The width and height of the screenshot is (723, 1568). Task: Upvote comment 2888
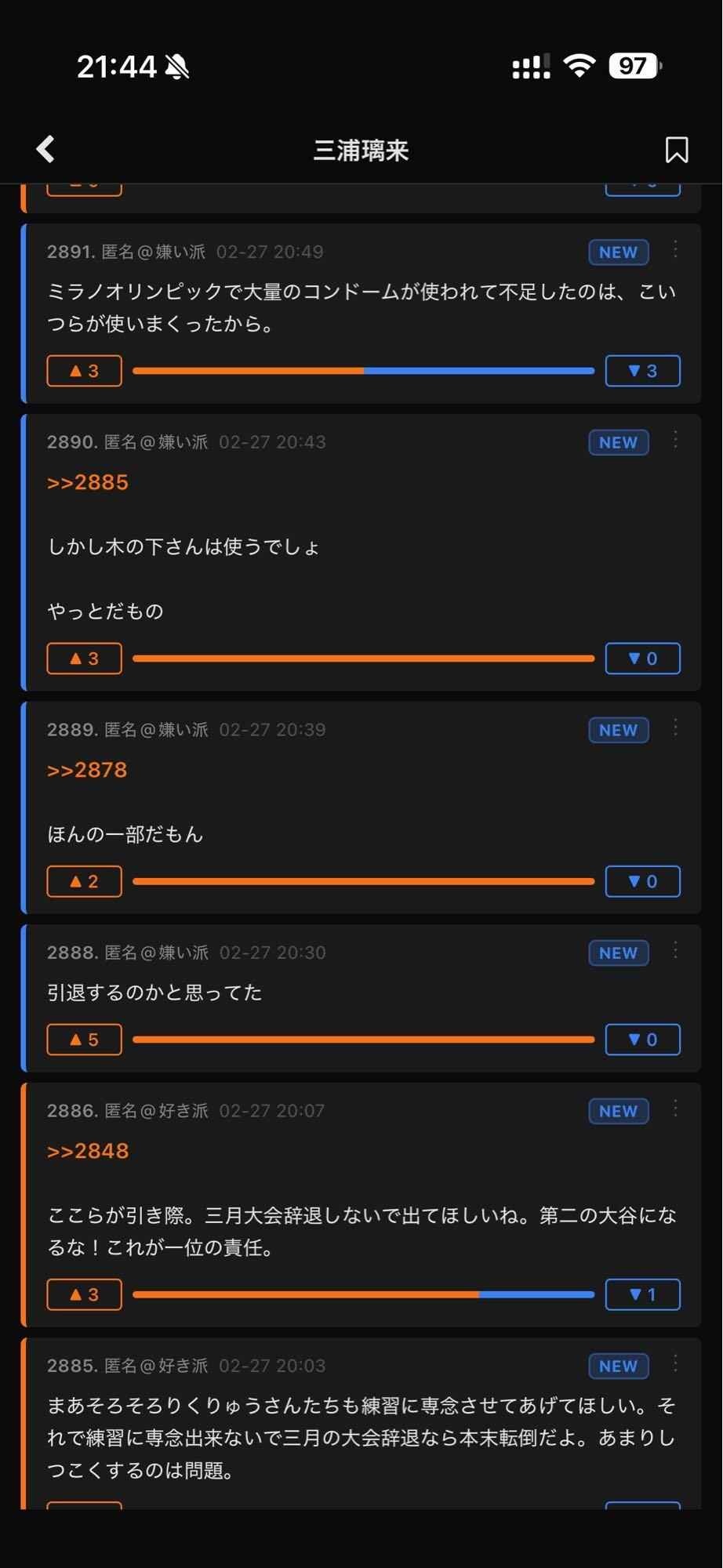[85, 1040]
